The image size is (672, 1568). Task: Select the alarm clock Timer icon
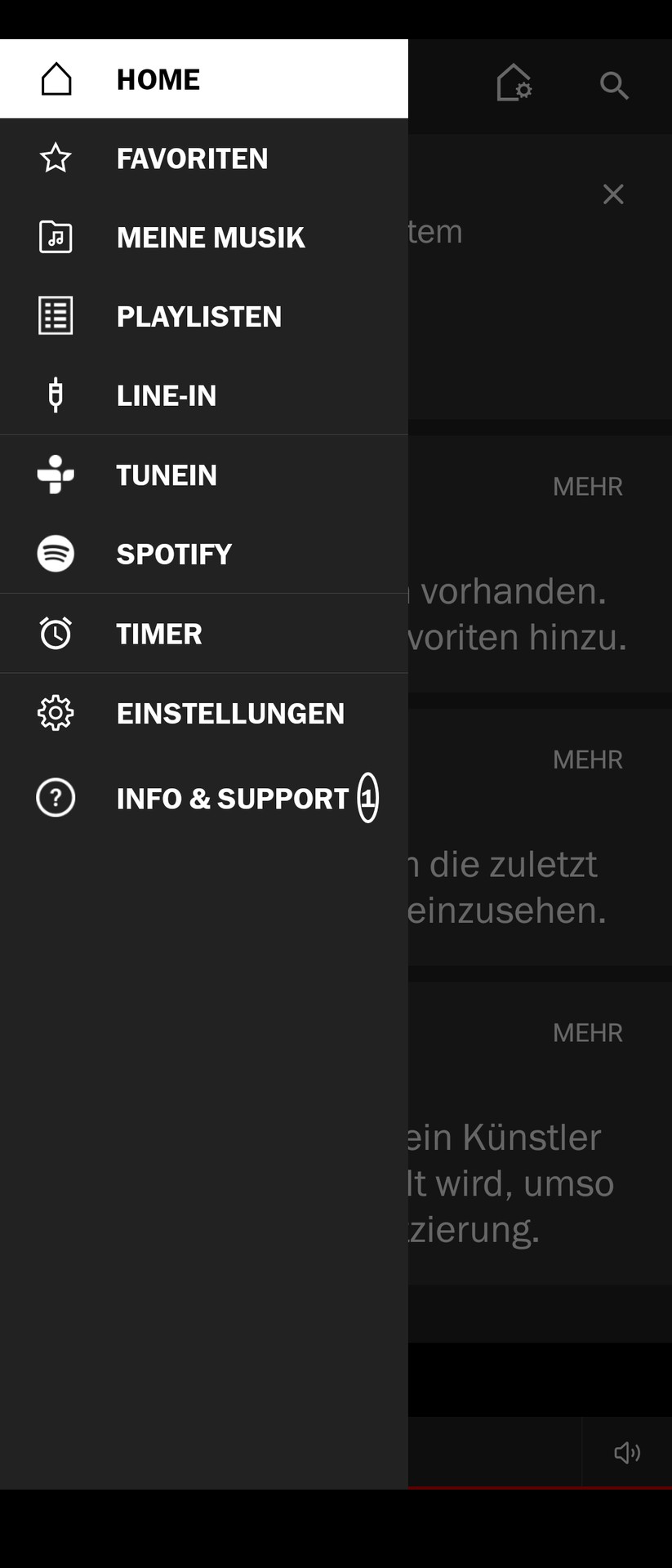click(56, 633)
